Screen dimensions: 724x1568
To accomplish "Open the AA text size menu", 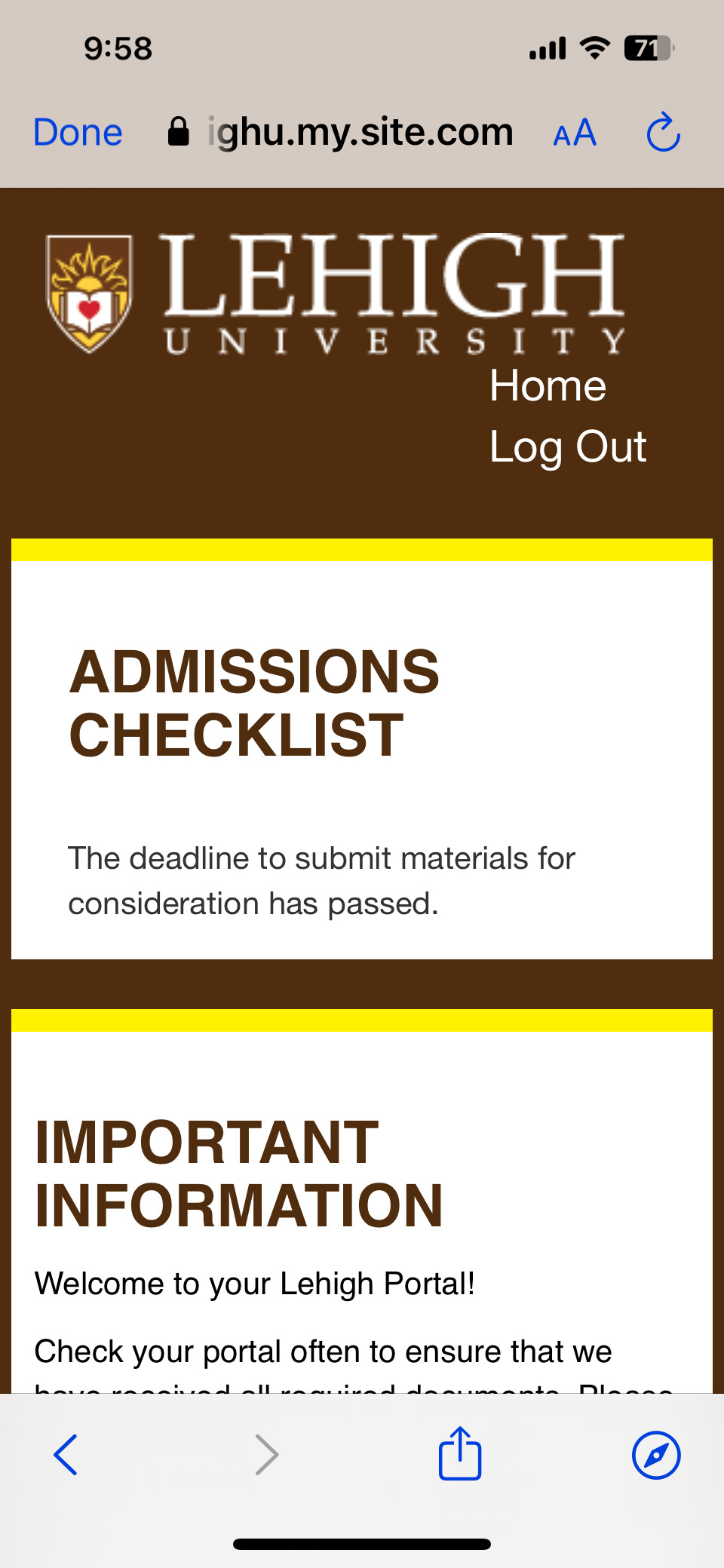I will [575, 133].
